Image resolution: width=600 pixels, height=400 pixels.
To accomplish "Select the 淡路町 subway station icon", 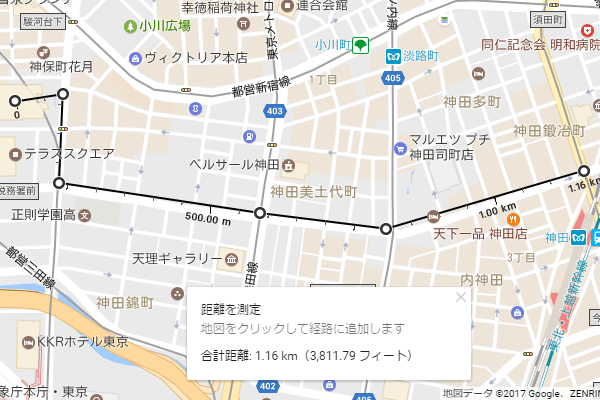I will 395,57.
